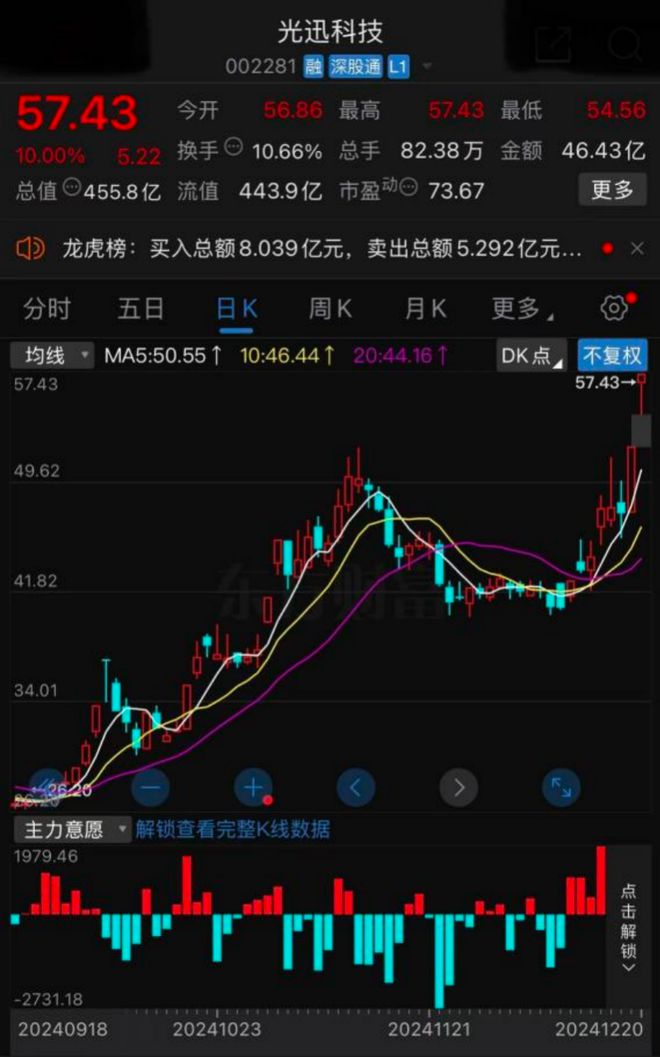Switch to the 周K tab
The image size is (660, 1057).
330,309
